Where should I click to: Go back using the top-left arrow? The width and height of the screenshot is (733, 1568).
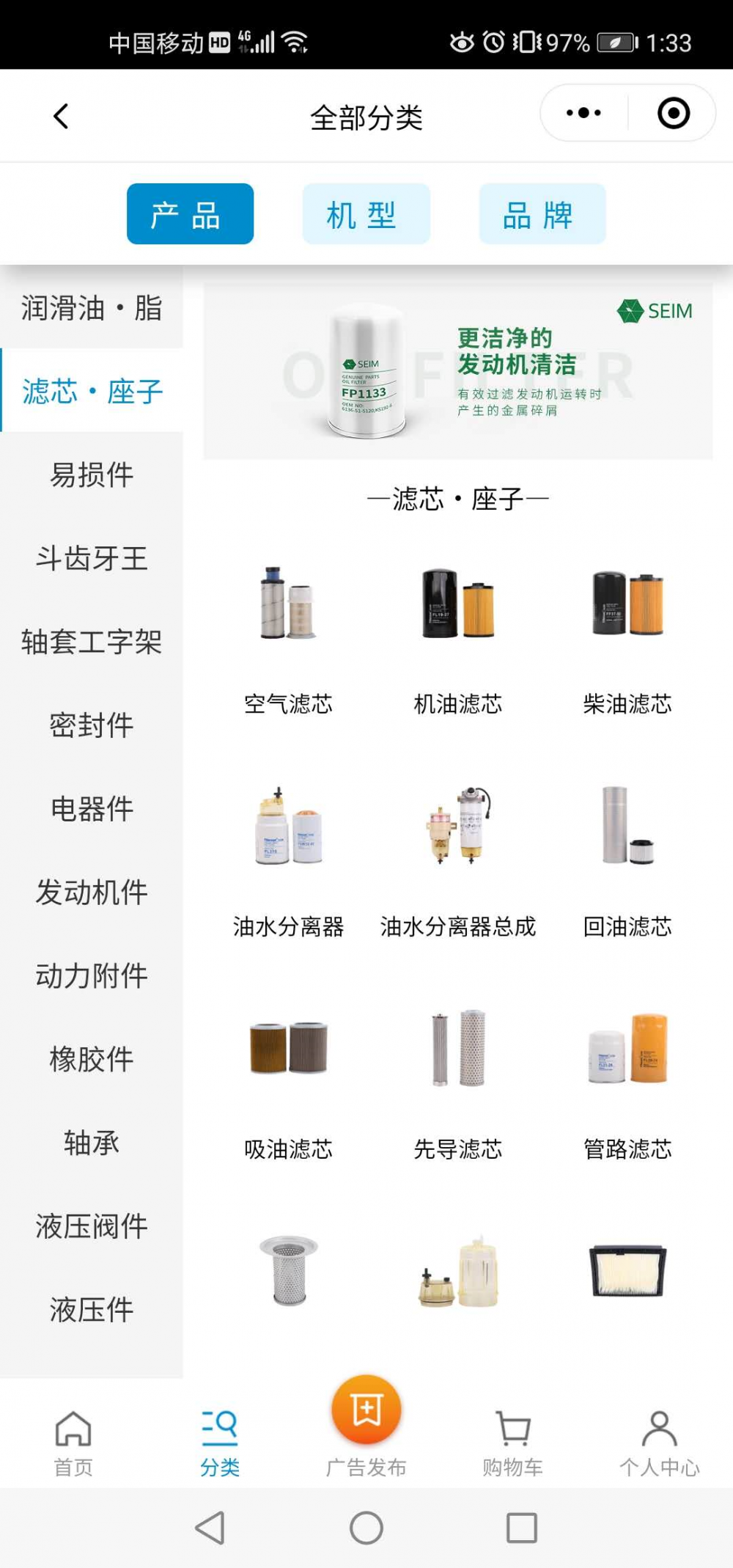(x=61, y=116)
